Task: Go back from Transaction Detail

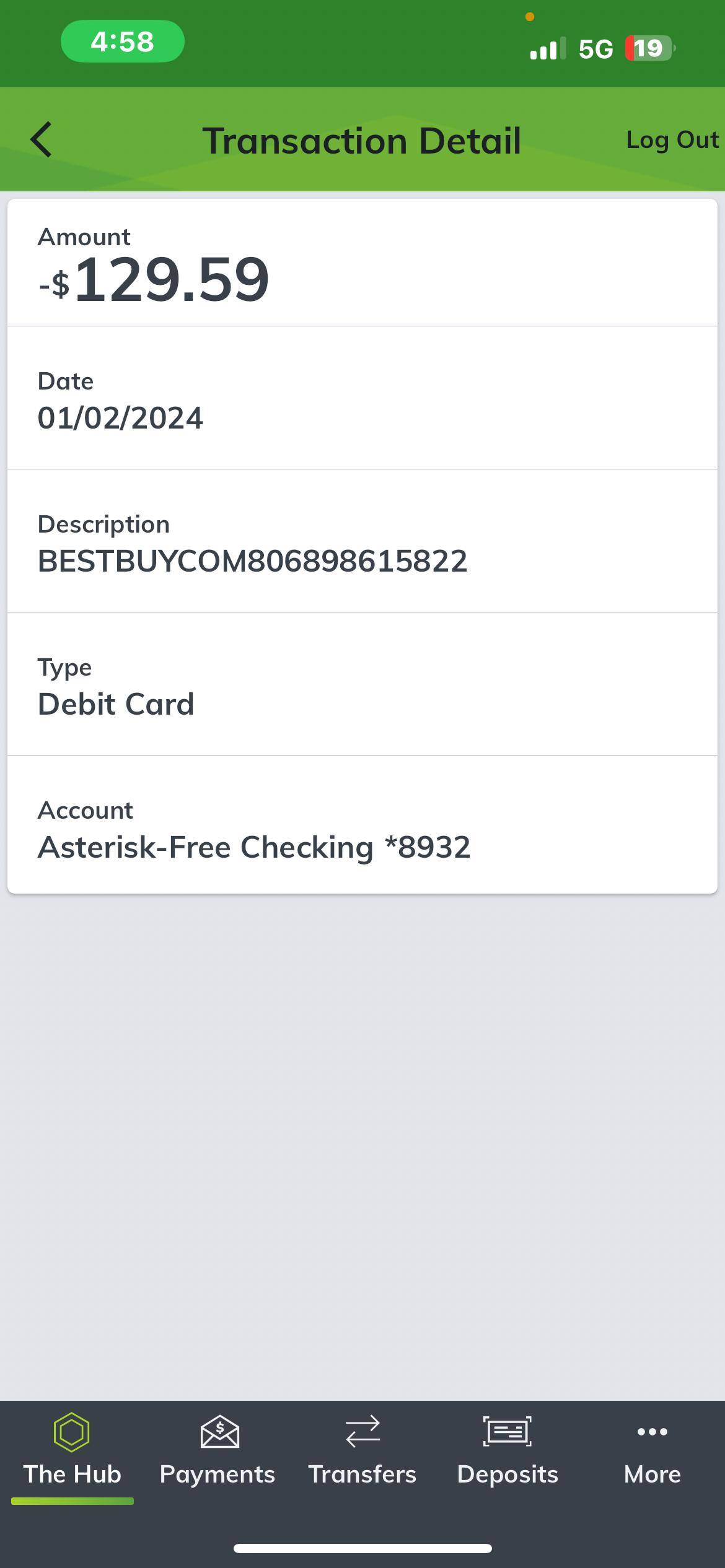Action: coord(41,140)
